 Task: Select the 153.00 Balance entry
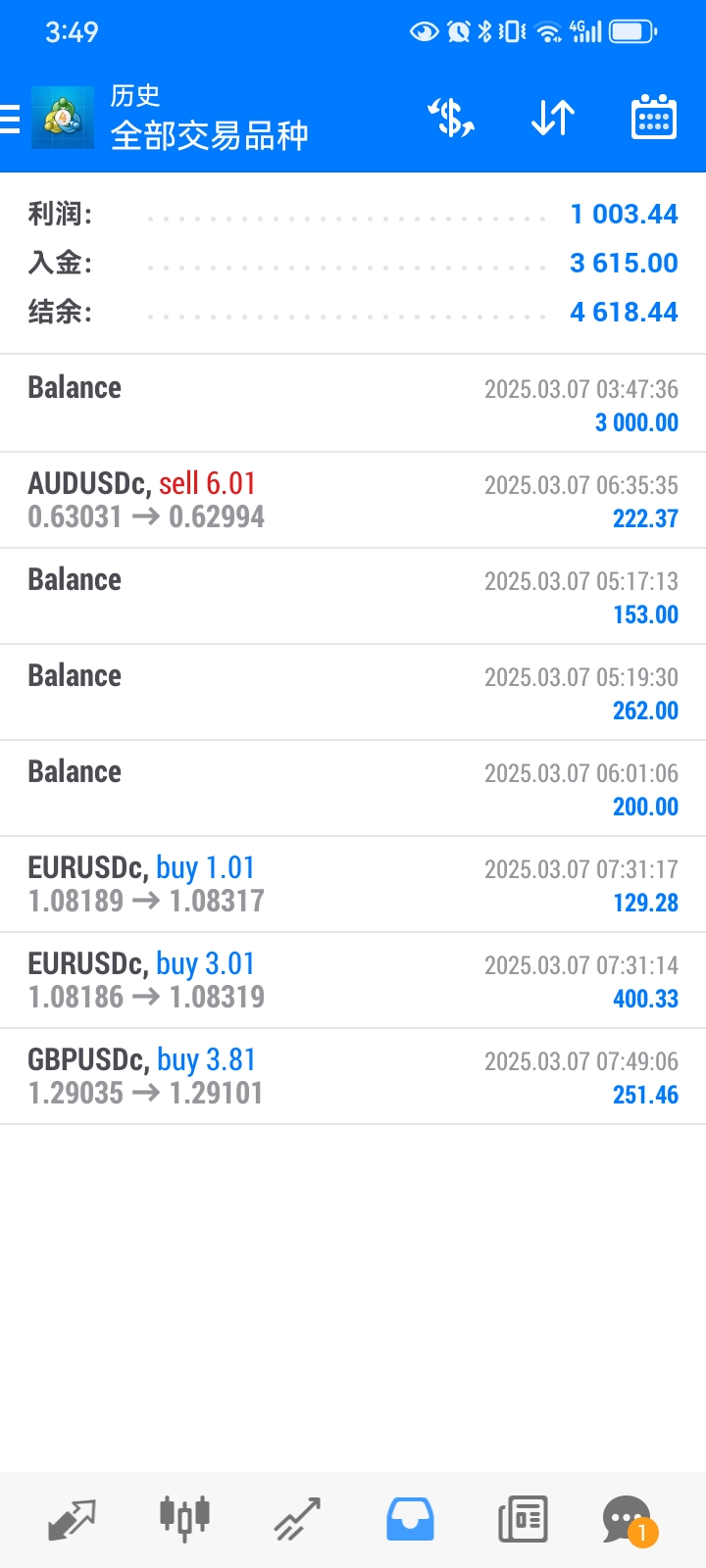(x=353, y=596)
